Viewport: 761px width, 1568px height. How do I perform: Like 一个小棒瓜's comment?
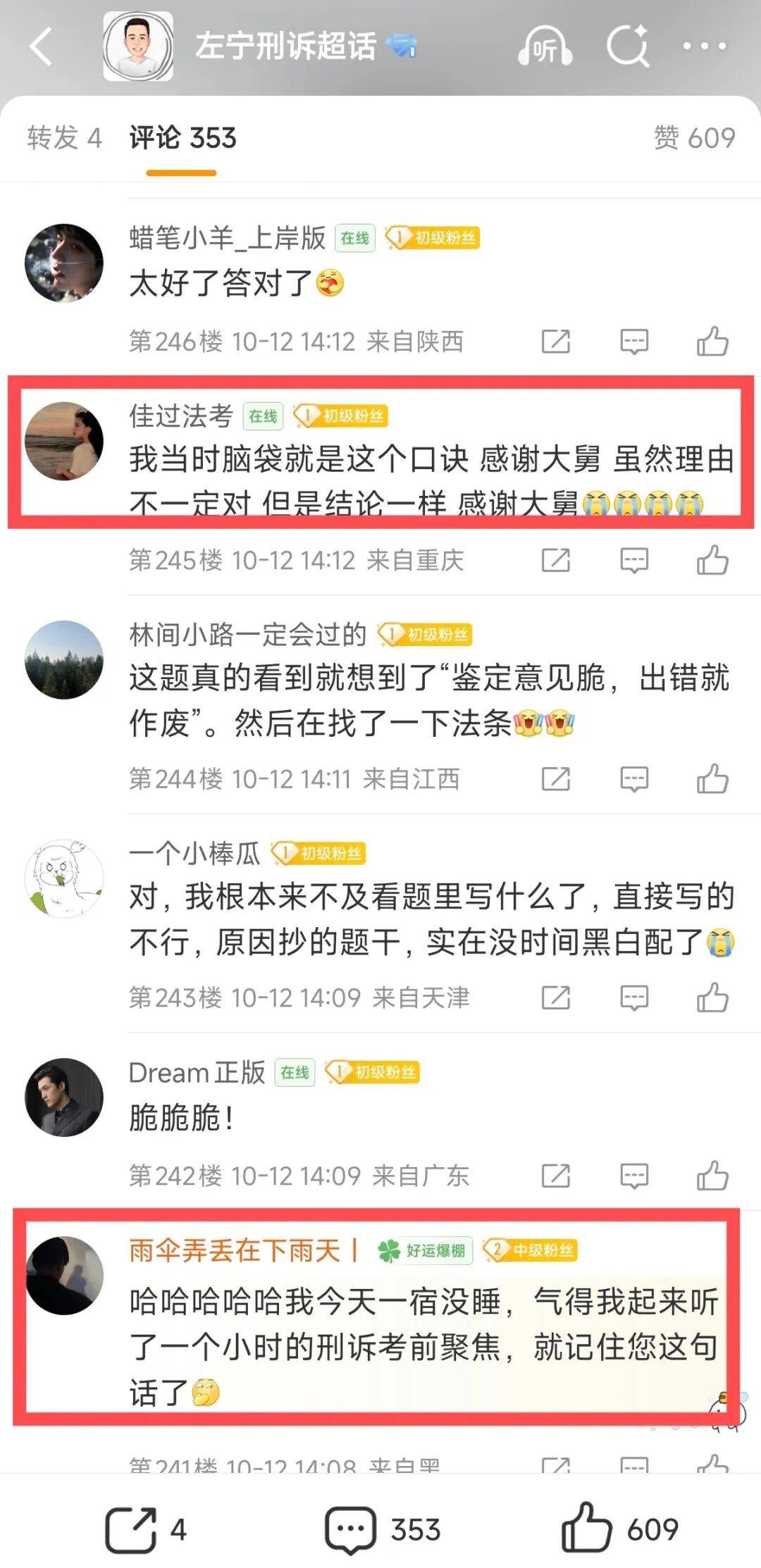(x=712, y=998)
